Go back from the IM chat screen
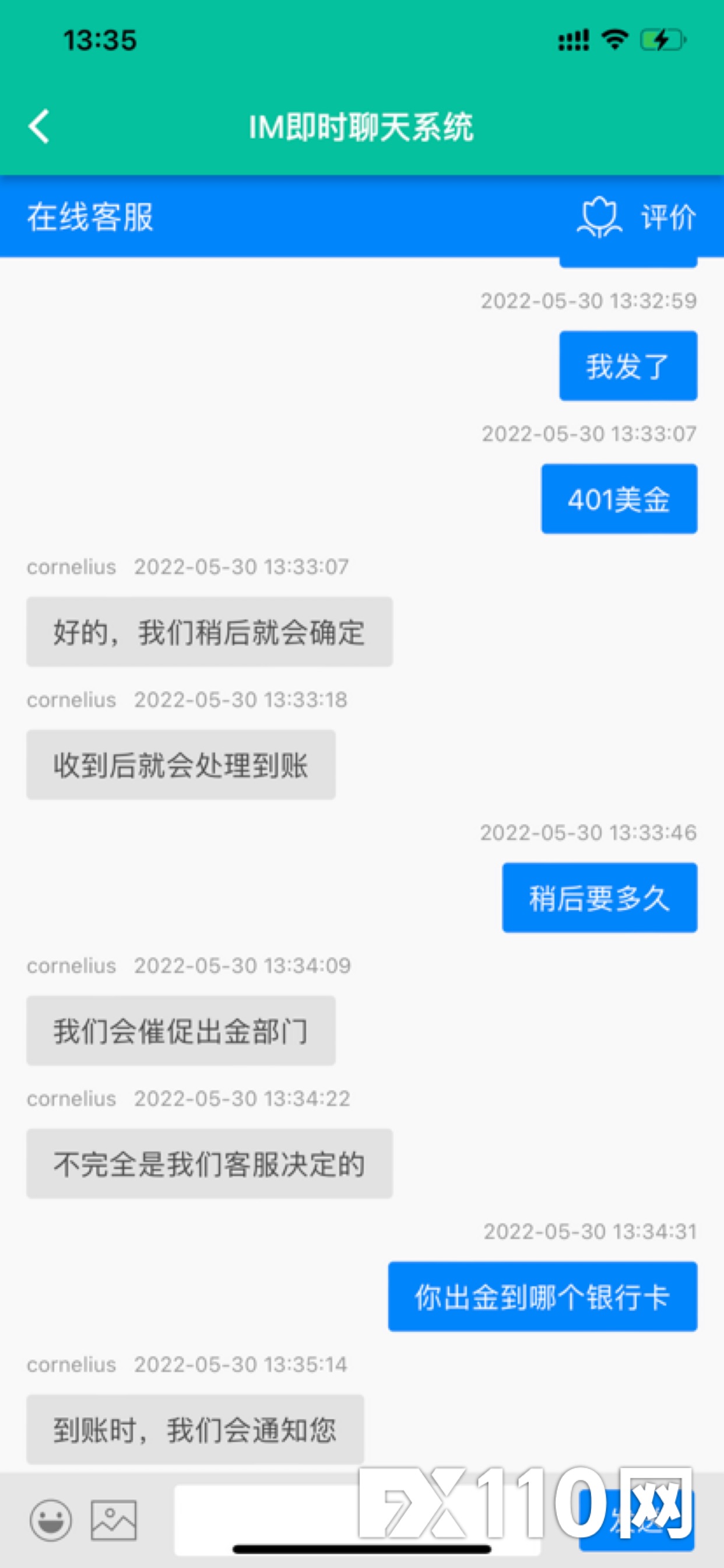The image size is (724, 1568). 39,127
